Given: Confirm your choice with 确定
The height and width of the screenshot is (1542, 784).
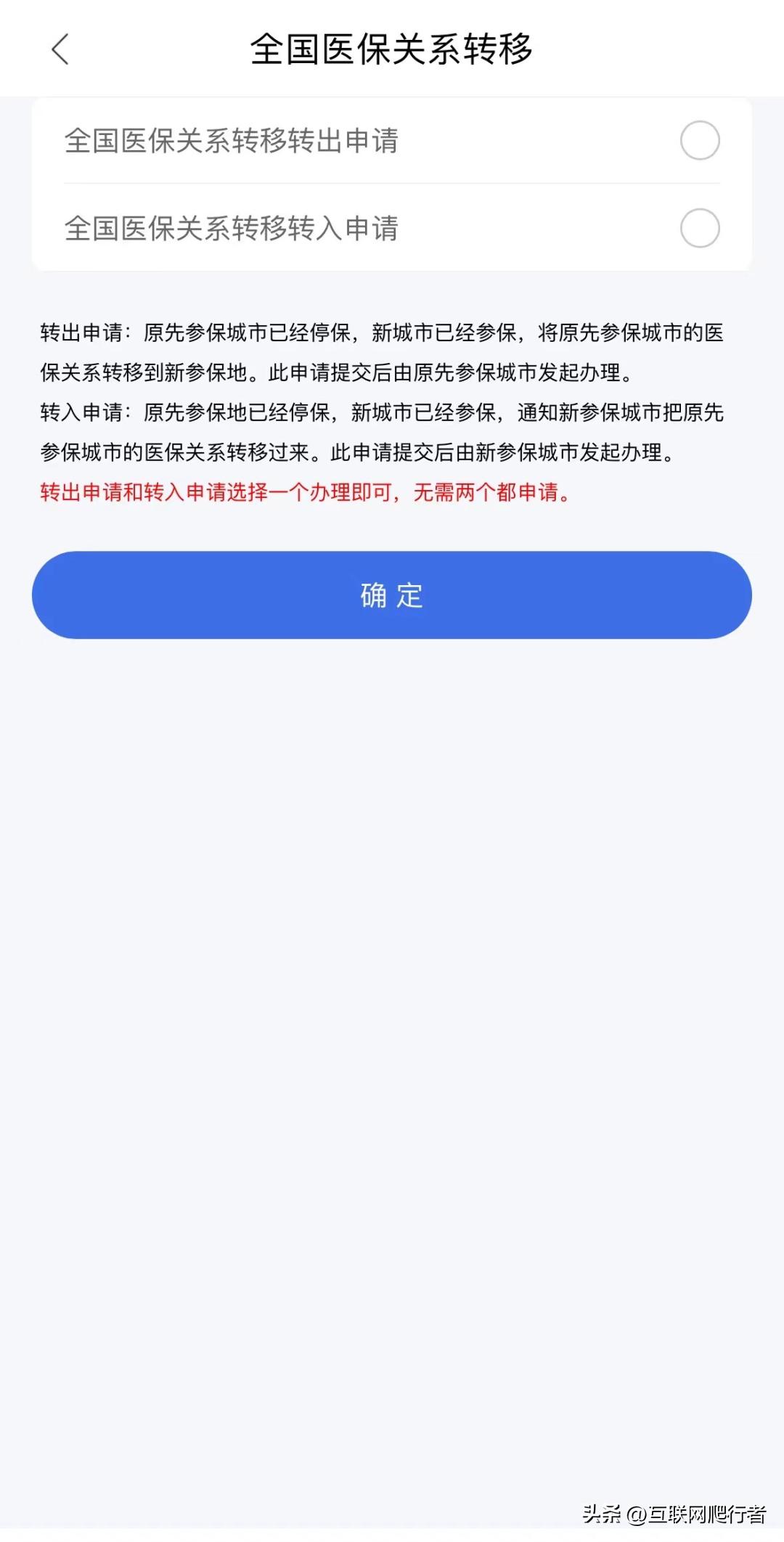Looking at the screenshot, I should pyautogui.click(x=392, y=595).
